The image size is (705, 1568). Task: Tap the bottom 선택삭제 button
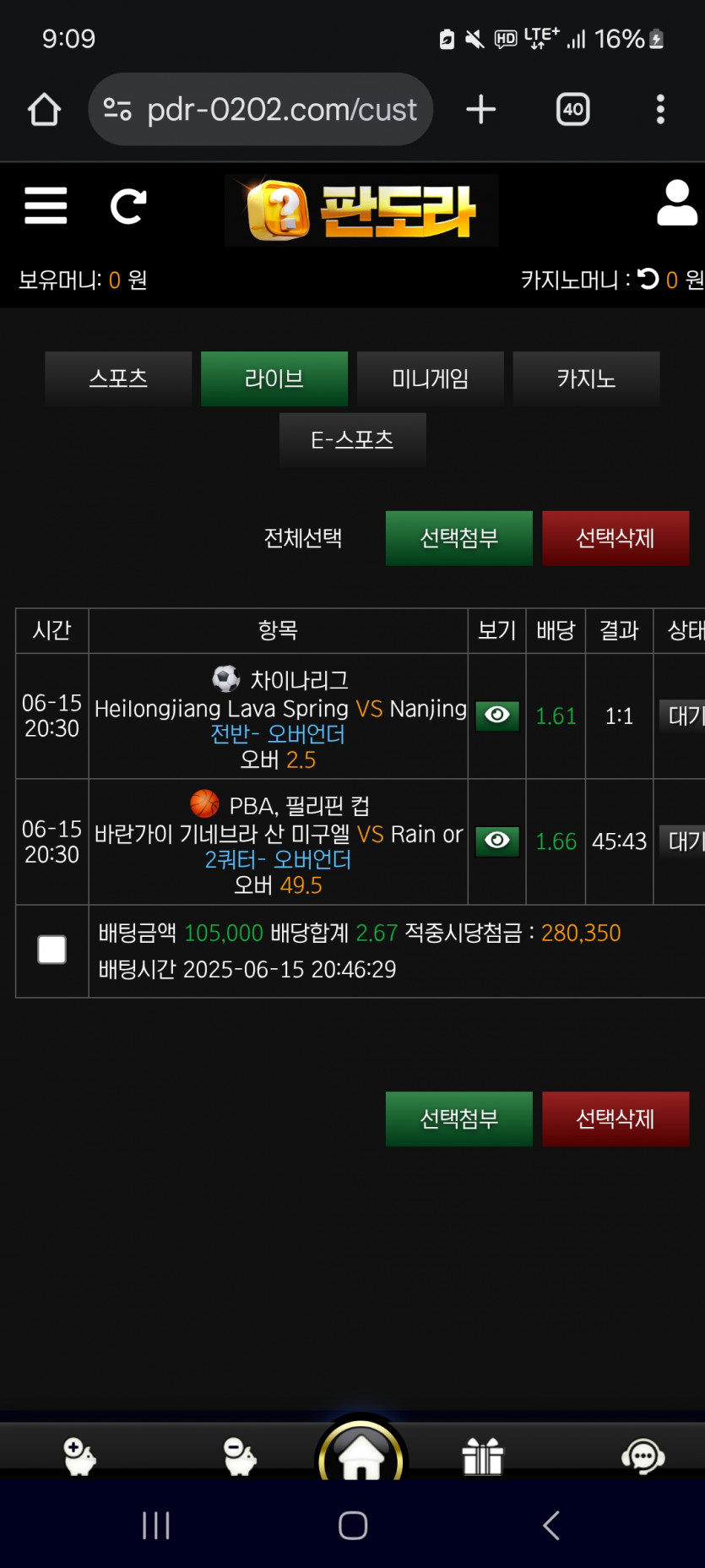coord(616,1119)
